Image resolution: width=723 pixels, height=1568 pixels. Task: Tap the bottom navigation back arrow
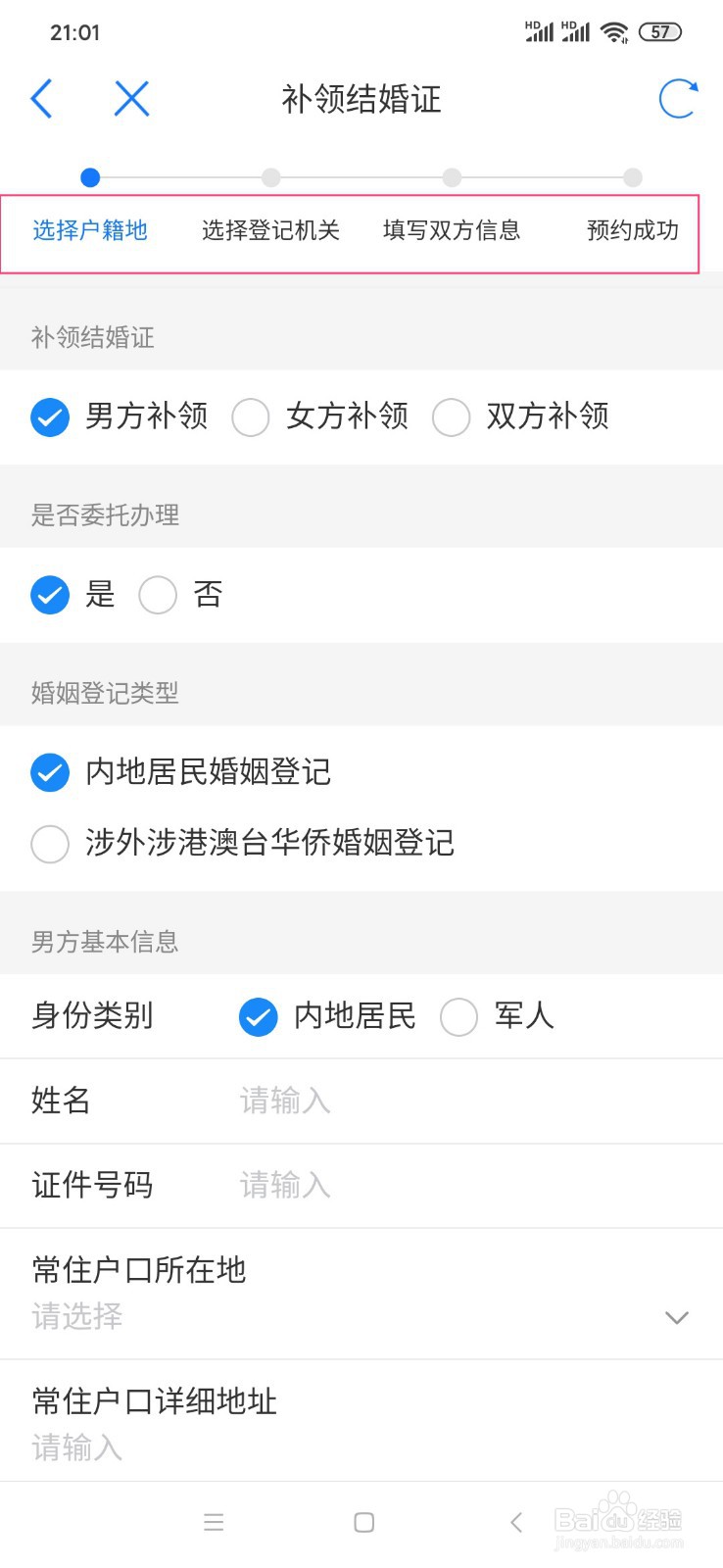coord(516,1522)
